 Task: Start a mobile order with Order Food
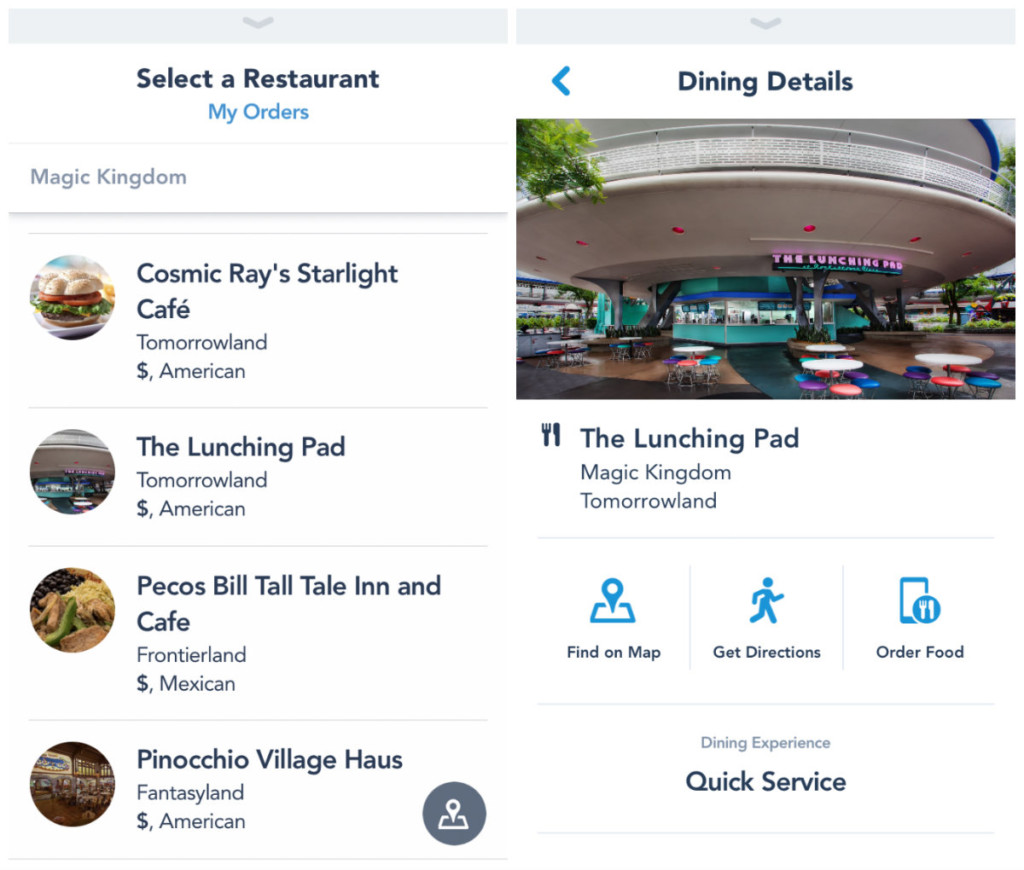point(919,619)
